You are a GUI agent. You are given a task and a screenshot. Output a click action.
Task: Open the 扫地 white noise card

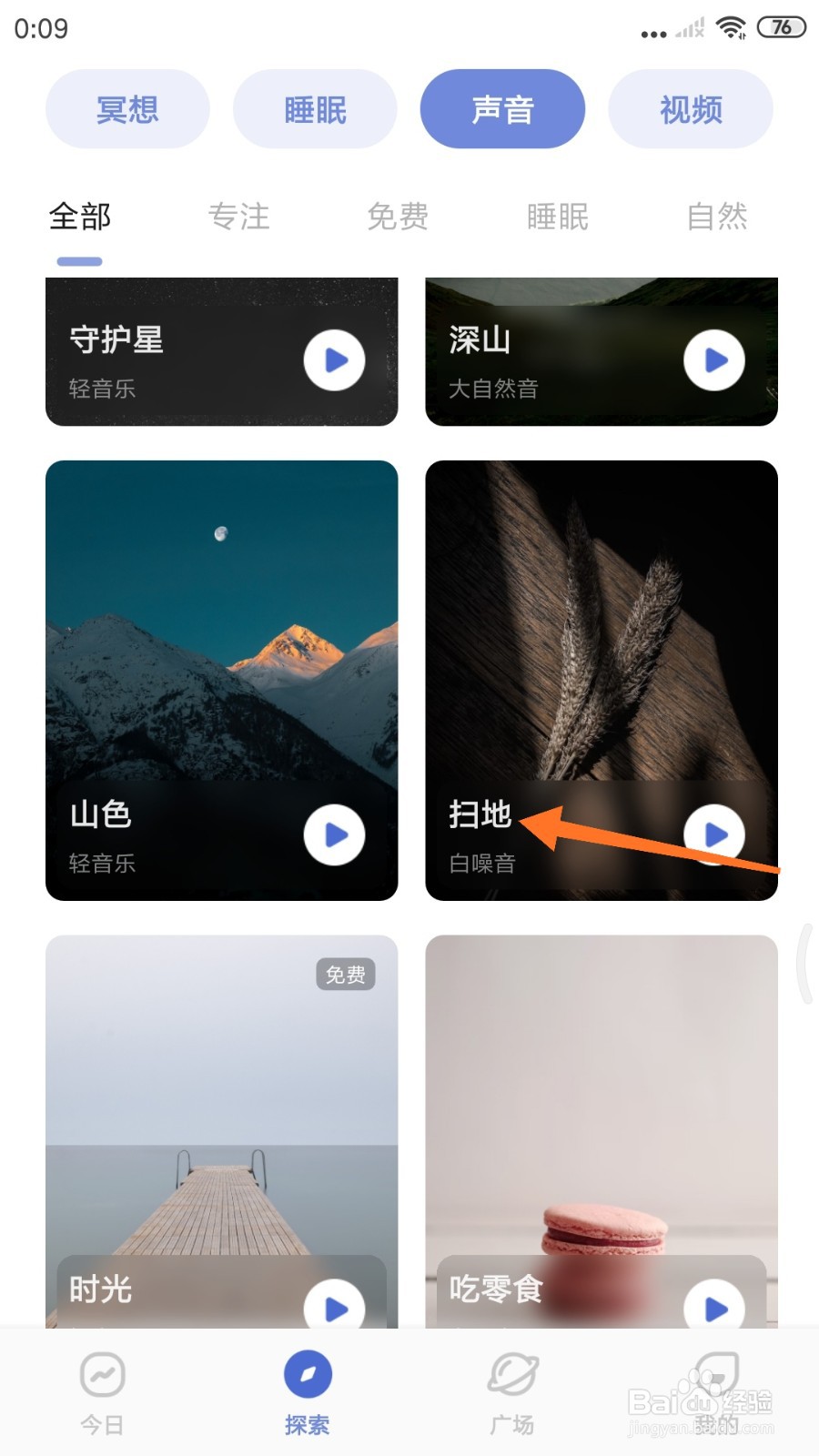(x=602, y=681)
